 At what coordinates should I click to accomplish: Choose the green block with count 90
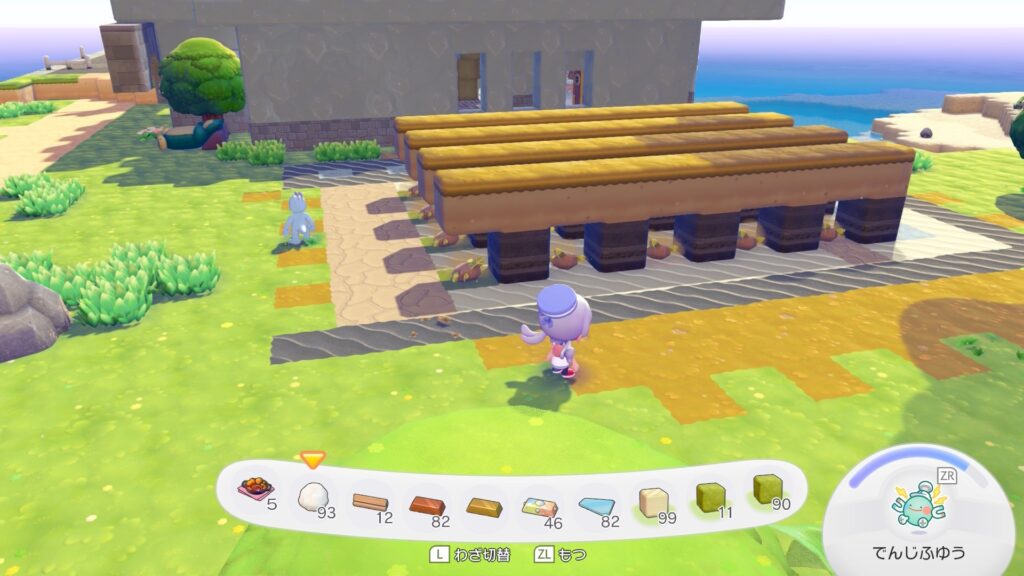tap(767, 488)
